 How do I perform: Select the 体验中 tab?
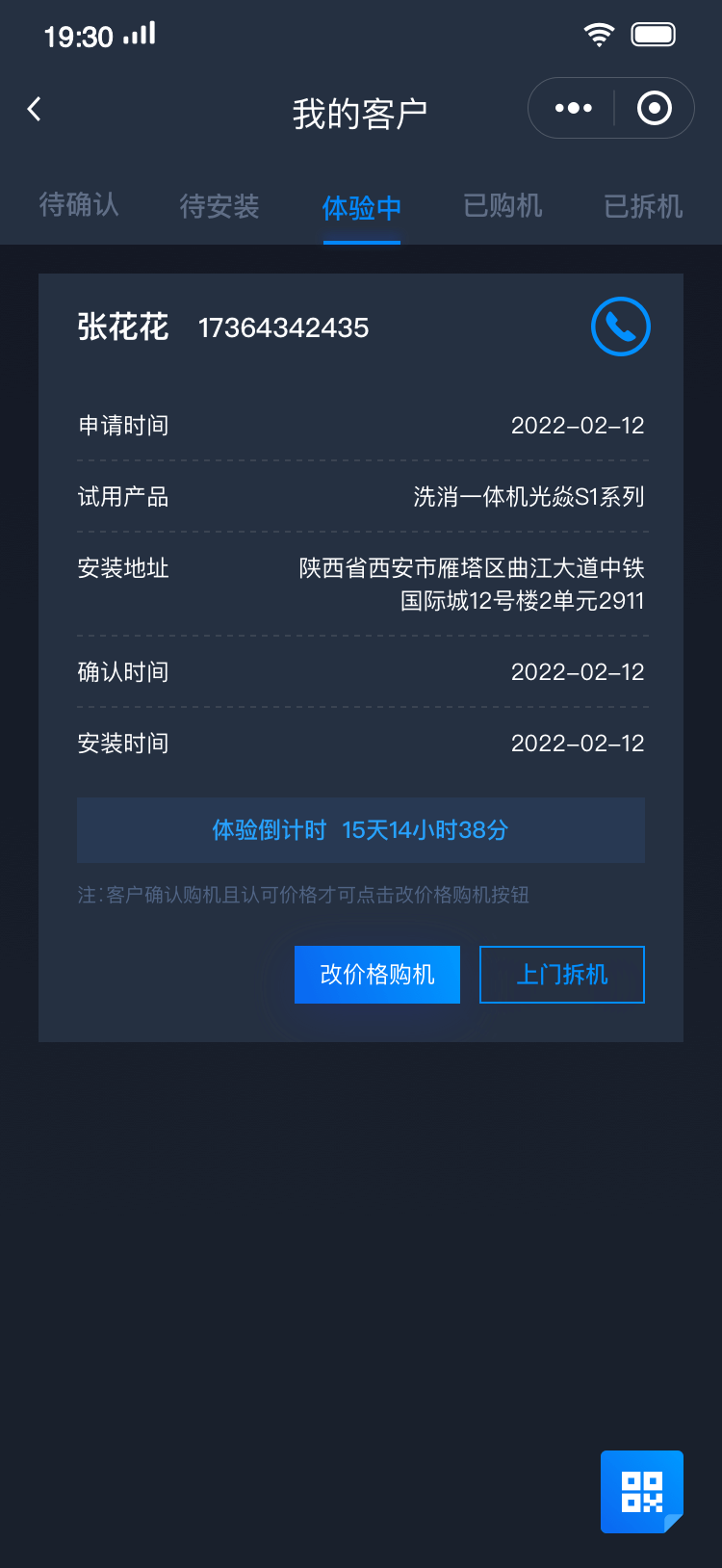pos(361,207)
